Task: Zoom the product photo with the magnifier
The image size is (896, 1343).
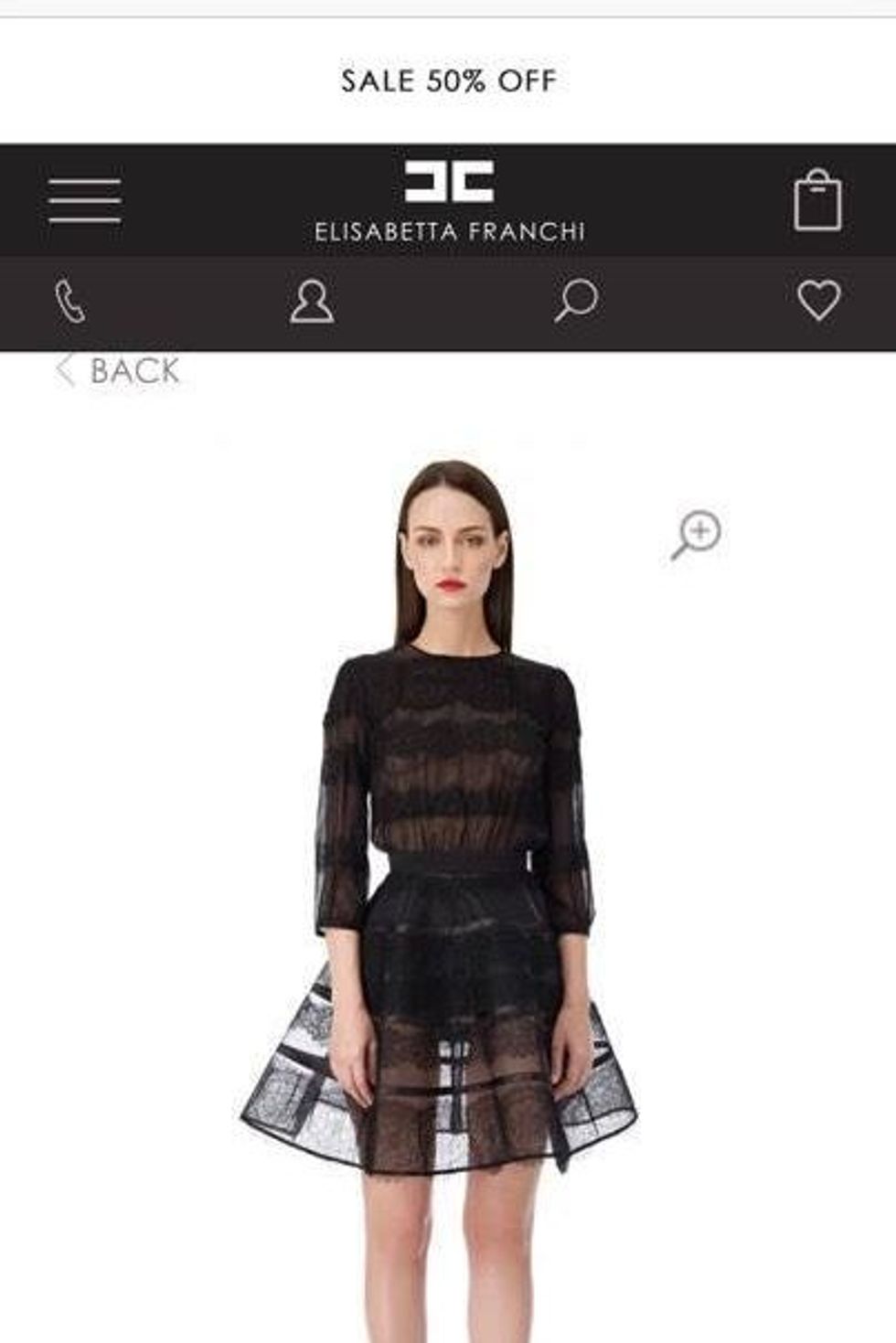Action: (x=697, y=535)
